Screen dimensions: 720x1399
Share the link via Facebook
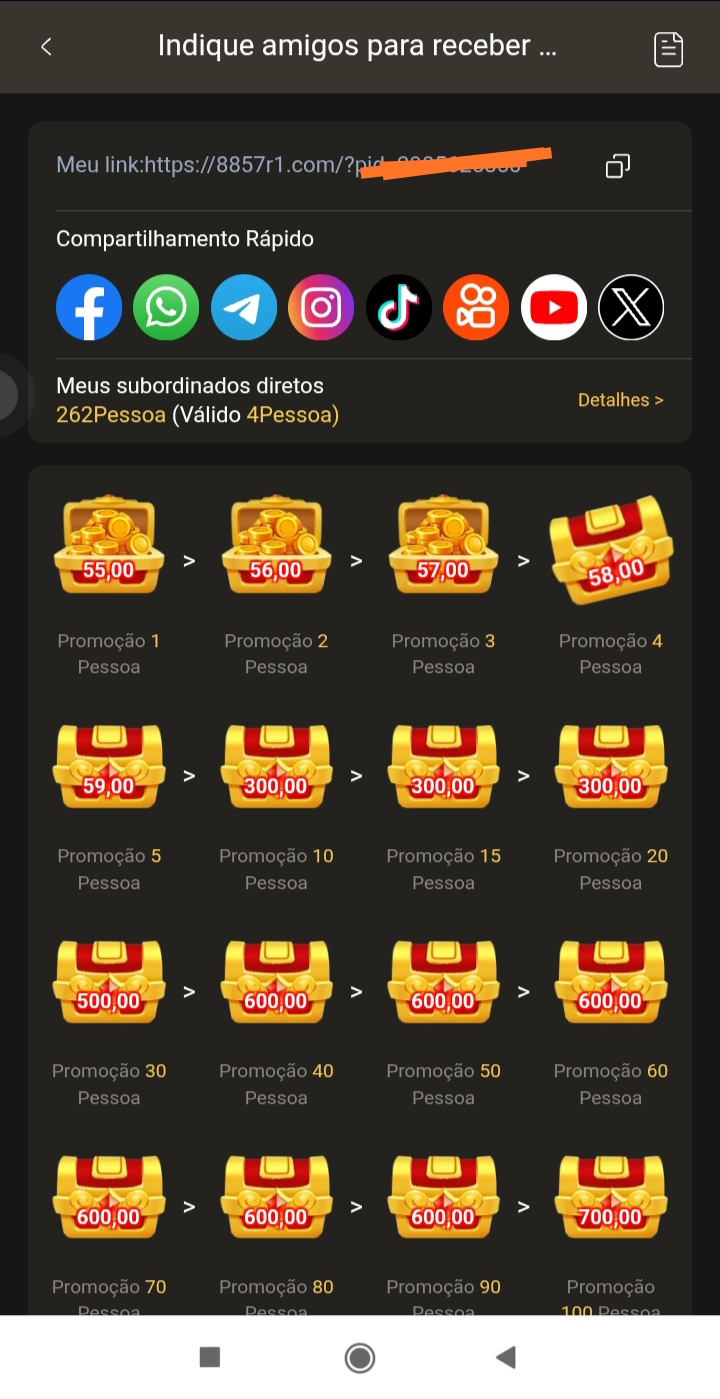pos(89,308)
